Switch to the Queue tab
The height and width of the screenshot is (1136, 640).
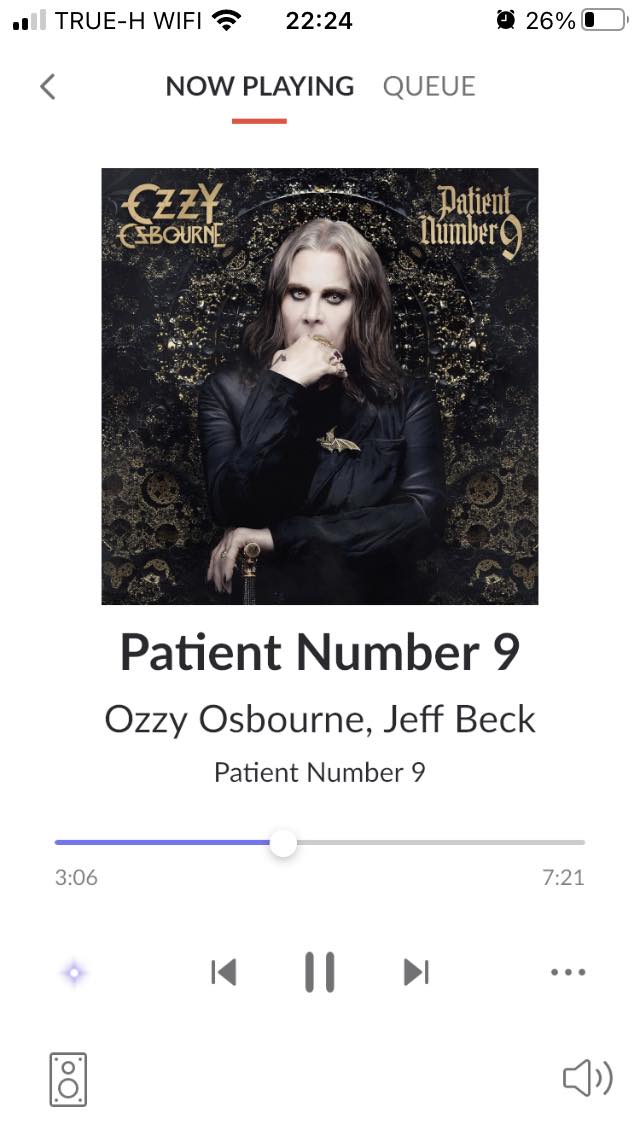click(x=429, y=87)
